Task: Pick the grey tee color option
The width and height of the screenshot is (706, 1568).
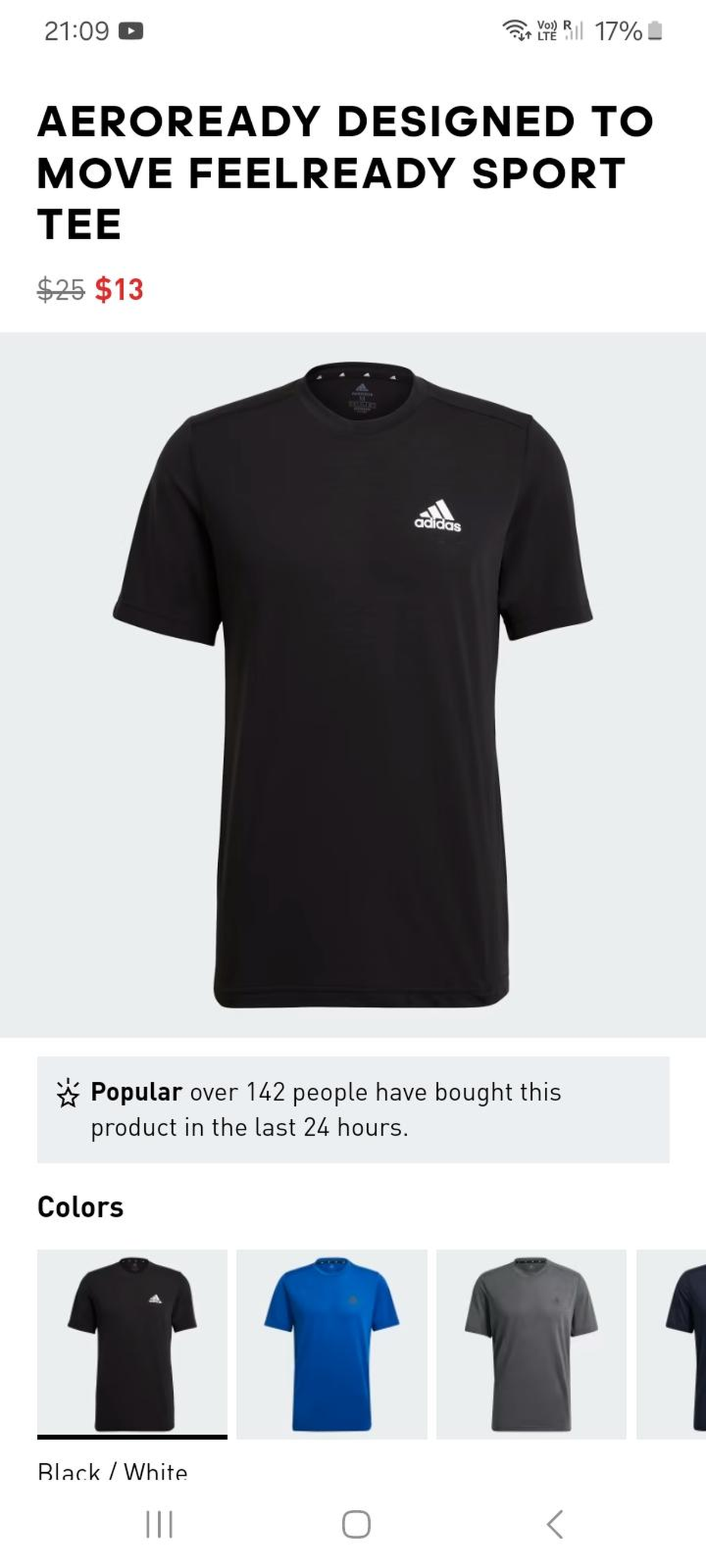Action: [x=531, y=1343]
